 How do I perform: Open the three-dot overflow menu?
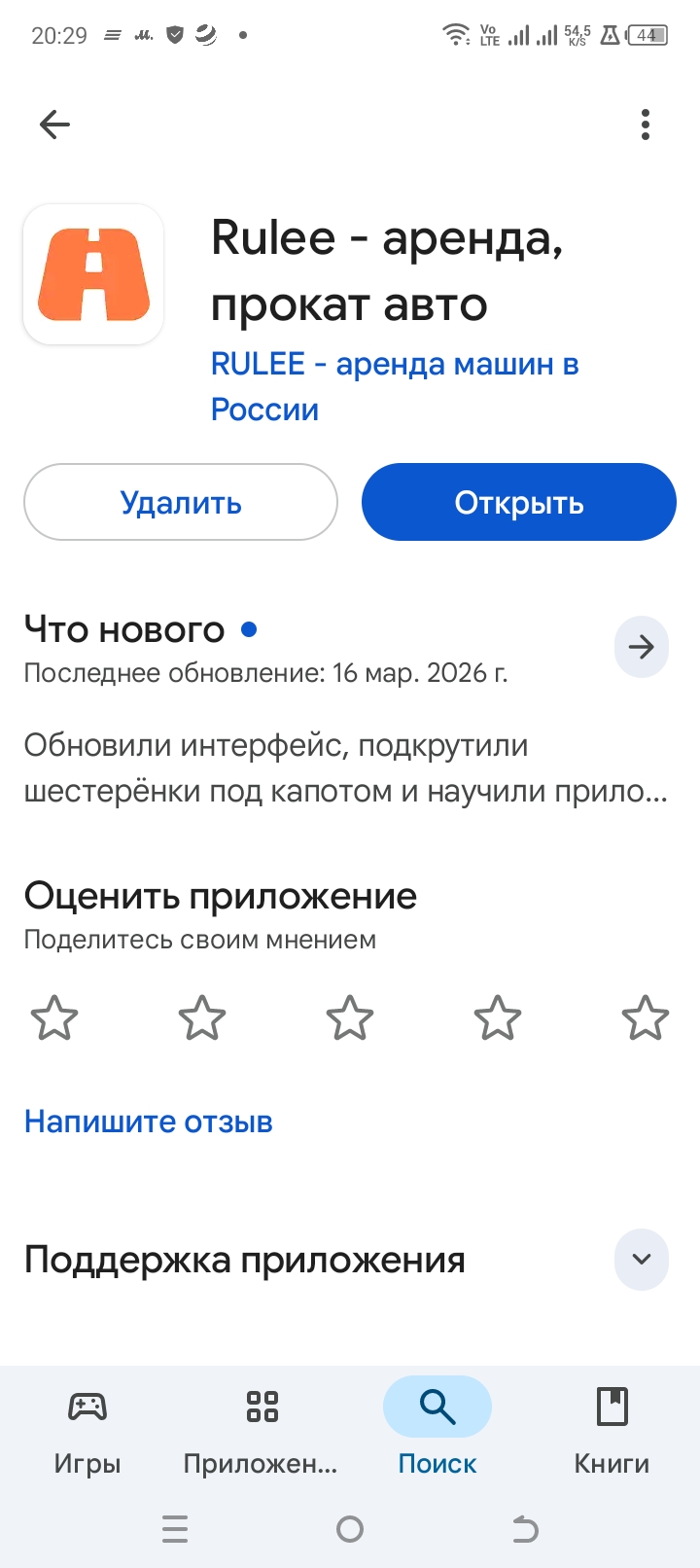(646, 125)
